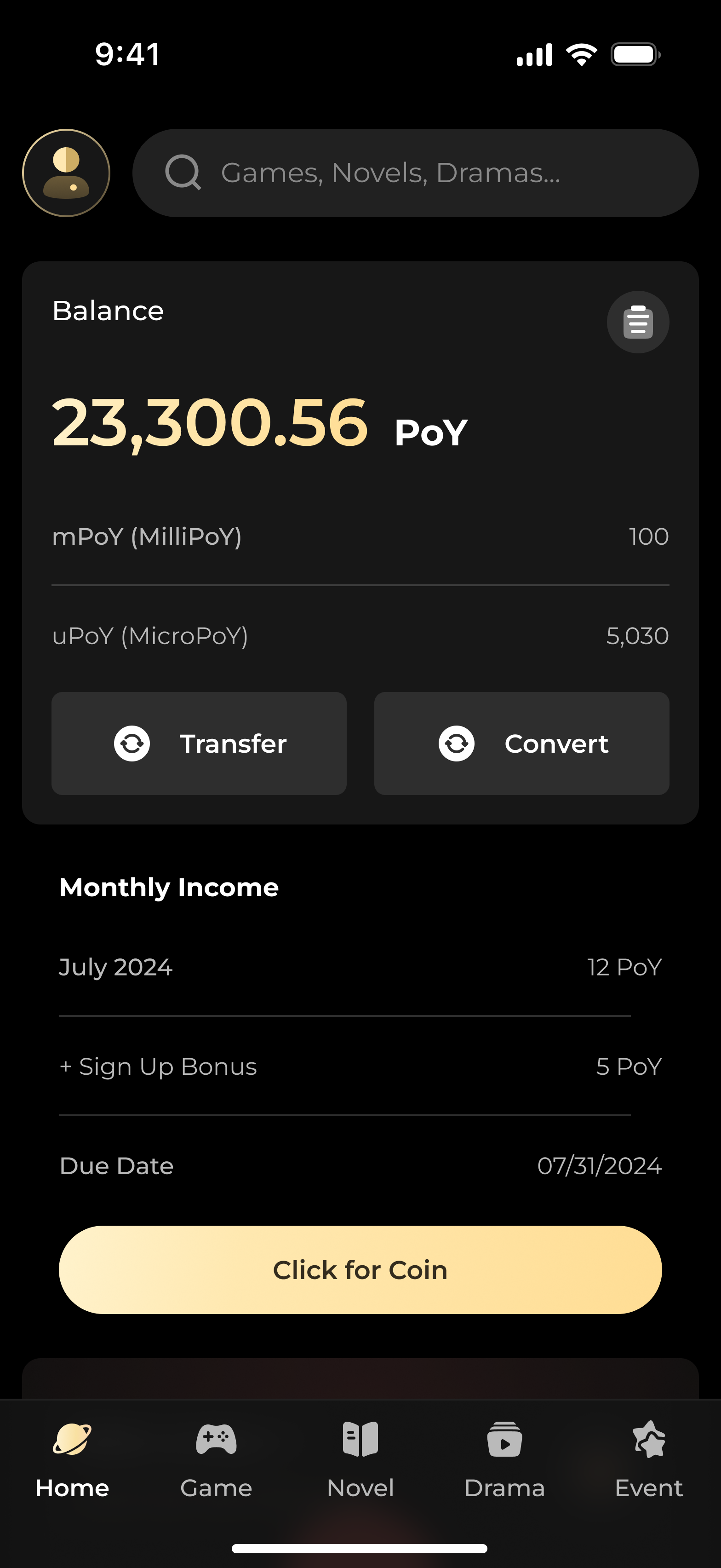Viewport: 721px width, 1568px height.
Task: Tap the Transfer button
Action: click(x=199, y=743)
